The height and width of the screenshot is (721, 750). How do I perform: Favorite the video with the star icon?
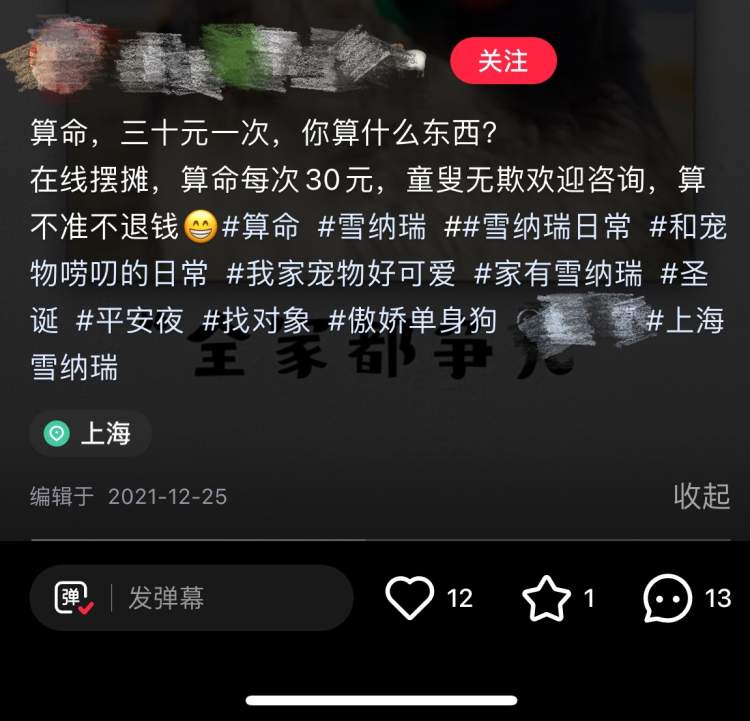point(546,598)
